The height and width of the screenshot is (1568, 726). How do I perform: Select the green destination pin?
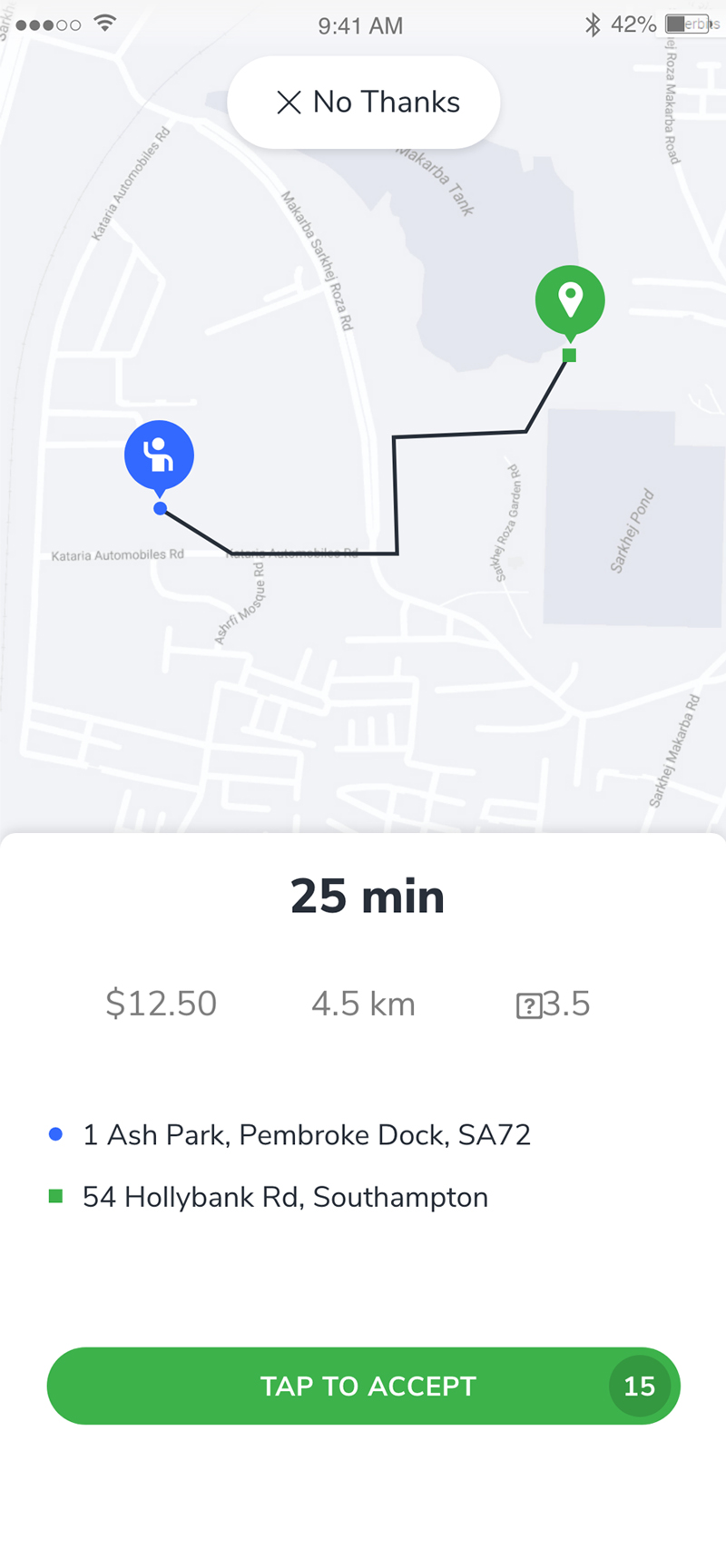click(570, 303)
